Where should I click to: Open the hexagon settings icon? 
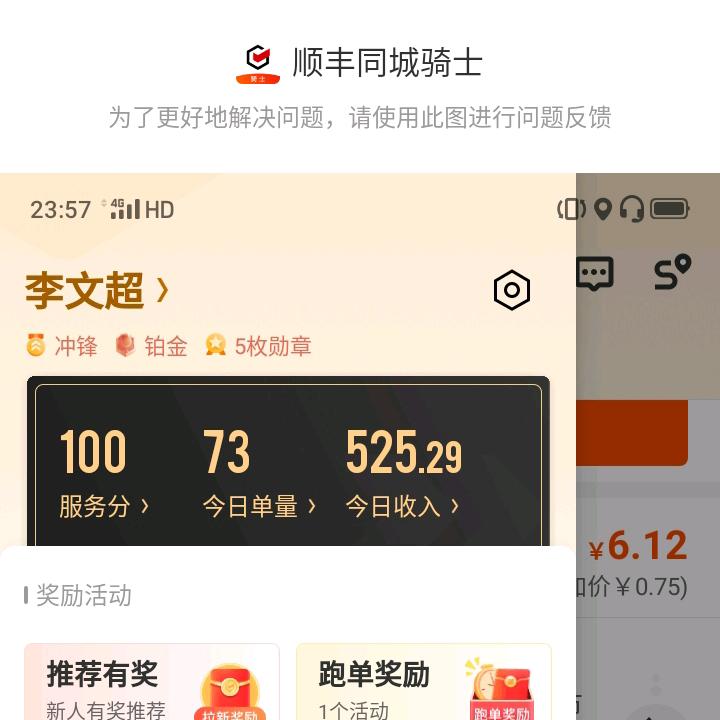tap(512, 290)
